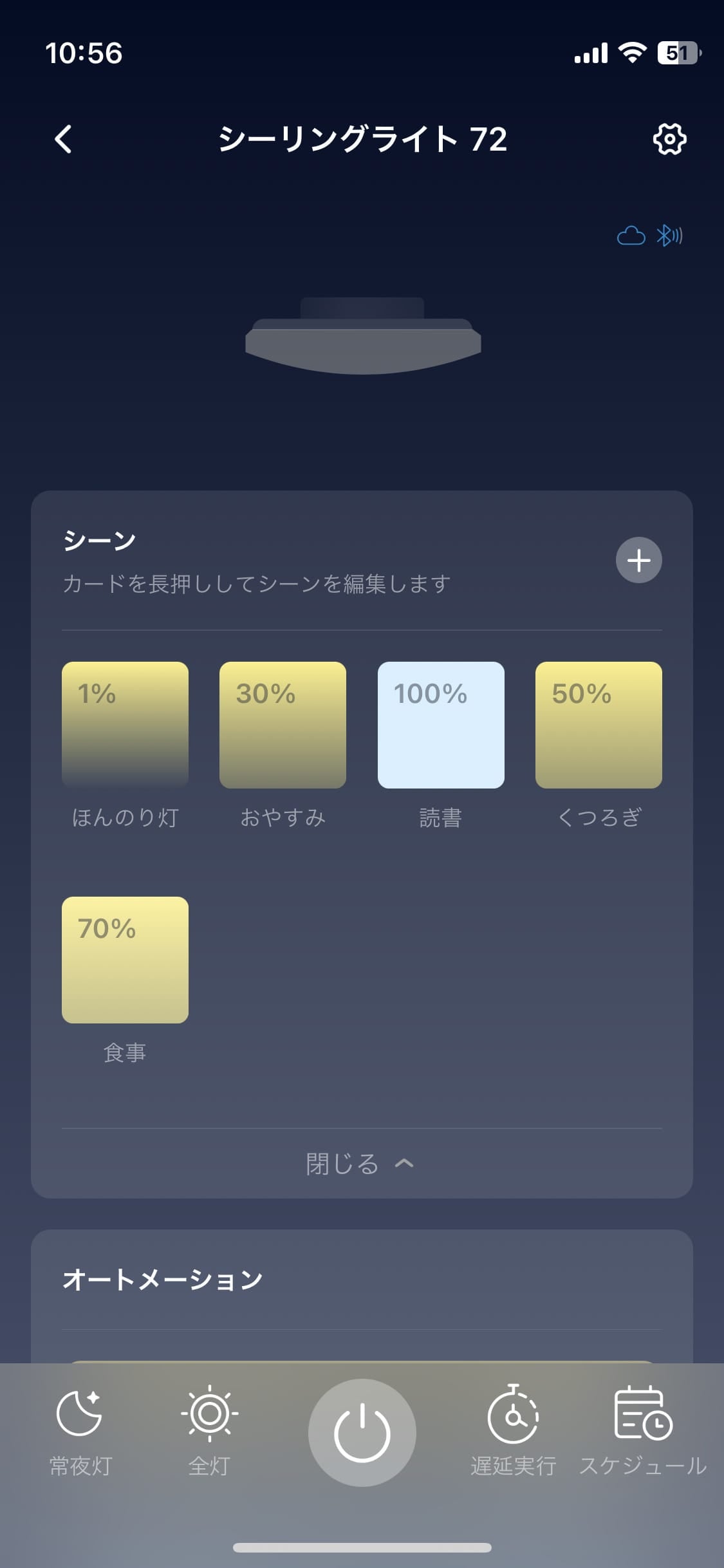Activate the 1% ほんのり灯 scene
Image resolution: width=724 pixels, height=1568 pixels.
(125, 725)
